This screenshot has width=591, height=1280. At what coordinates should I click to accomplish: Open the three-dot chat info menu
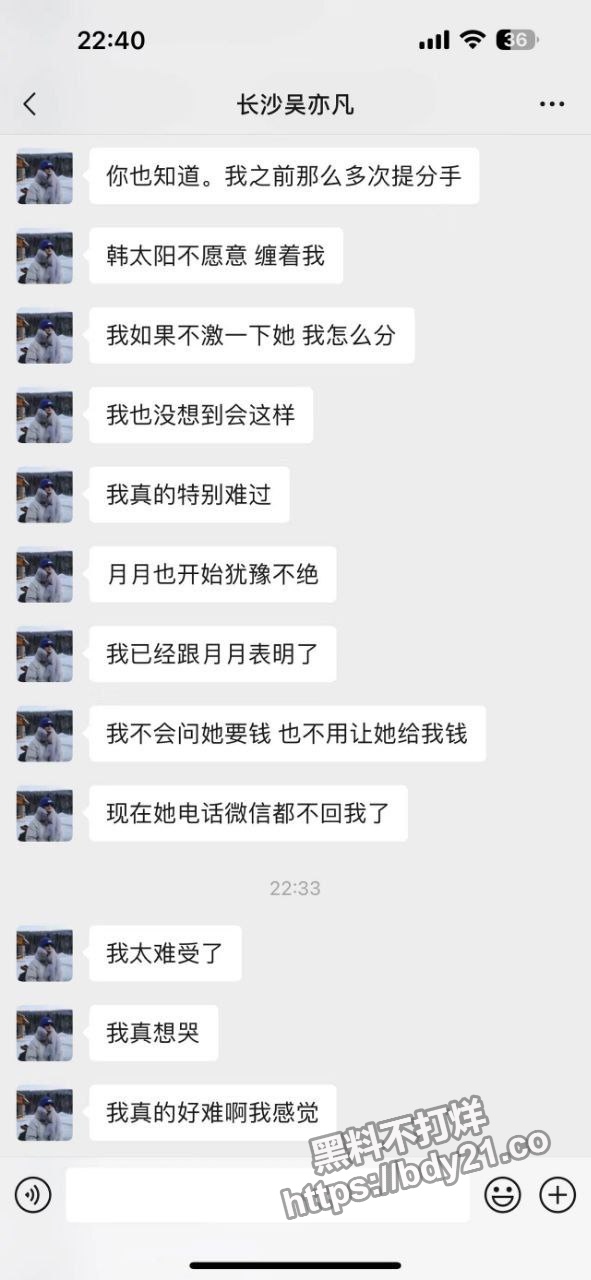pos(552,104)
